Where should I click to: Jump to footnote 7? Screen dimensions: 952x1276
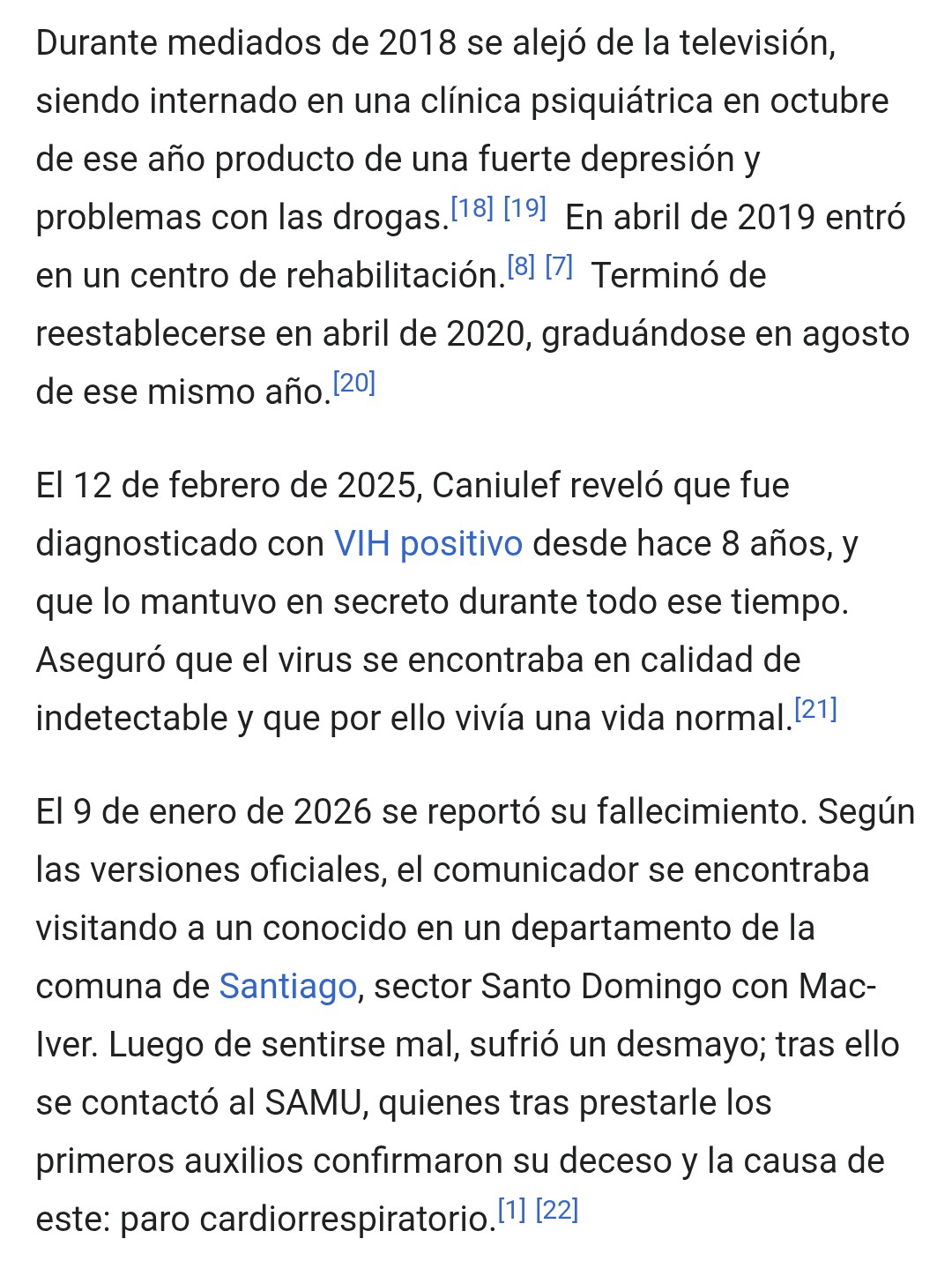point(559,267)
